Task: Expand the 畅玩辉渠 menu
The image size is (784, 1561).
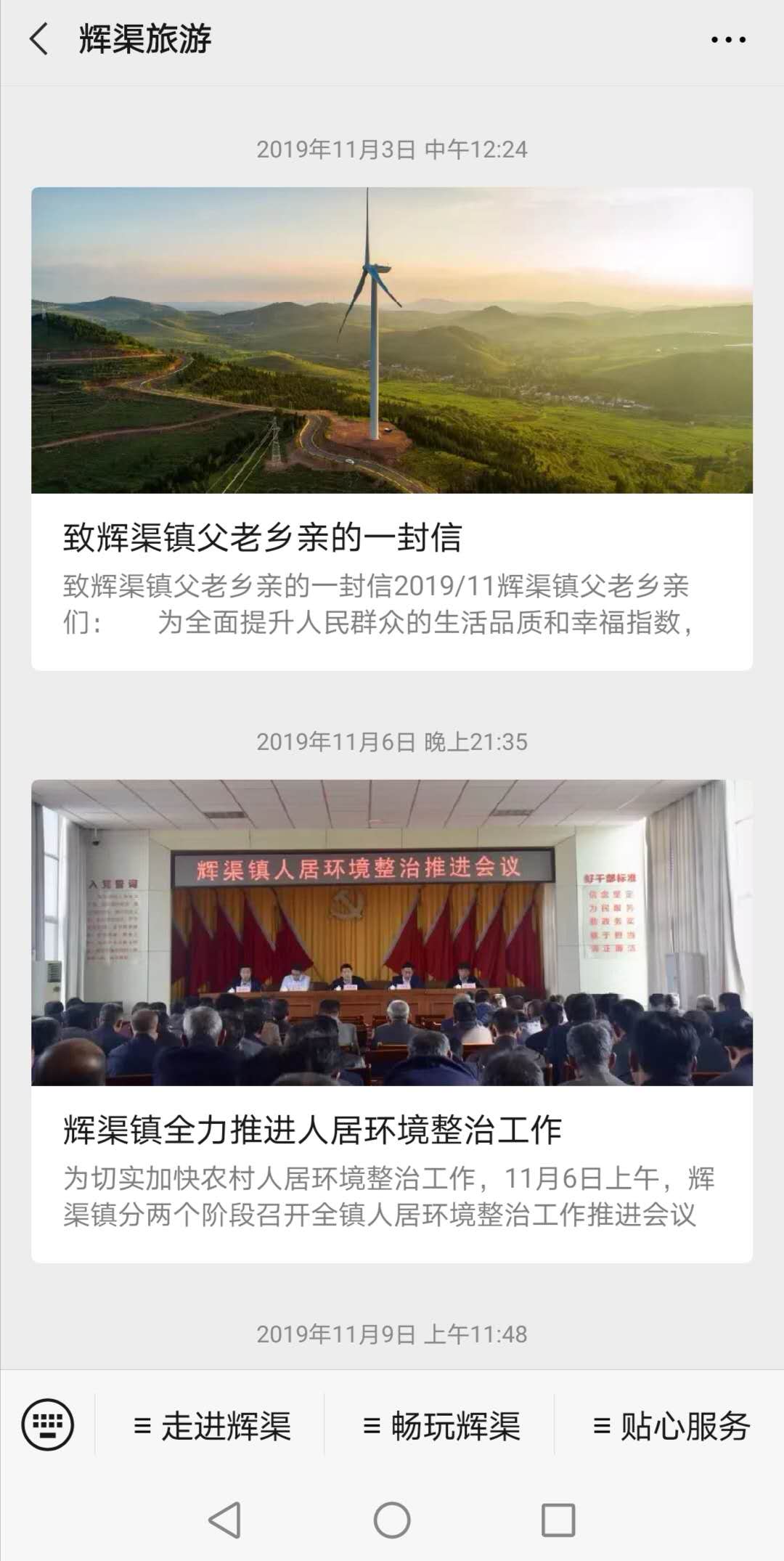Action: [440, 1425]
